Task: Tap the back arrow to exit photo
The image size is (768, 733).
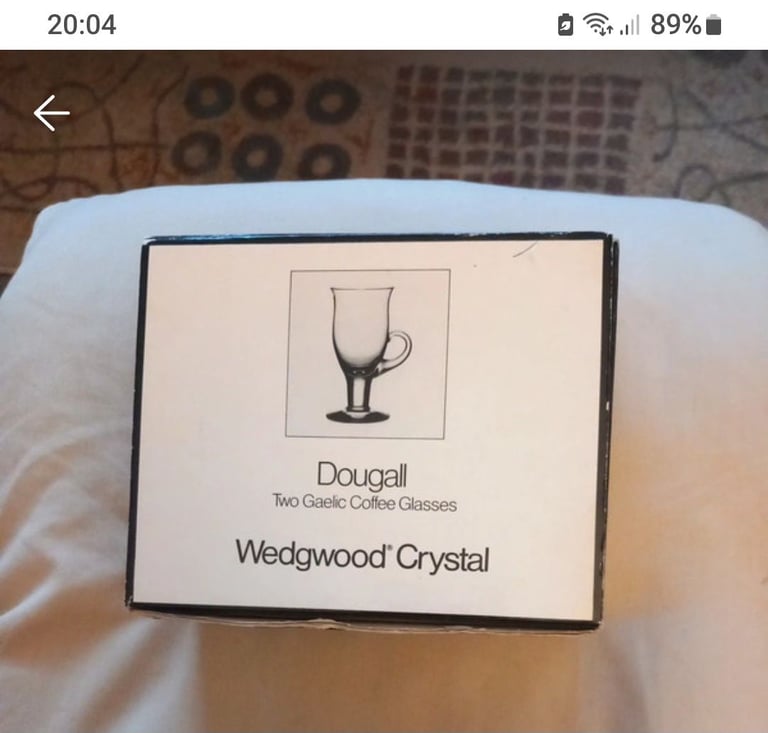Action: coord(51,113)
